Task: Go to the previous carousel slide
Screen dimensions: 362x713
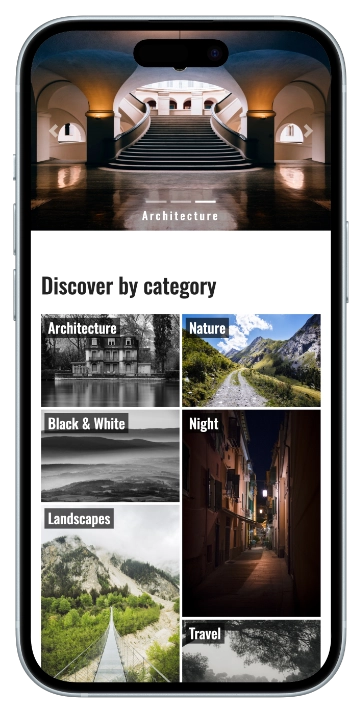Action: pos(53,131)
